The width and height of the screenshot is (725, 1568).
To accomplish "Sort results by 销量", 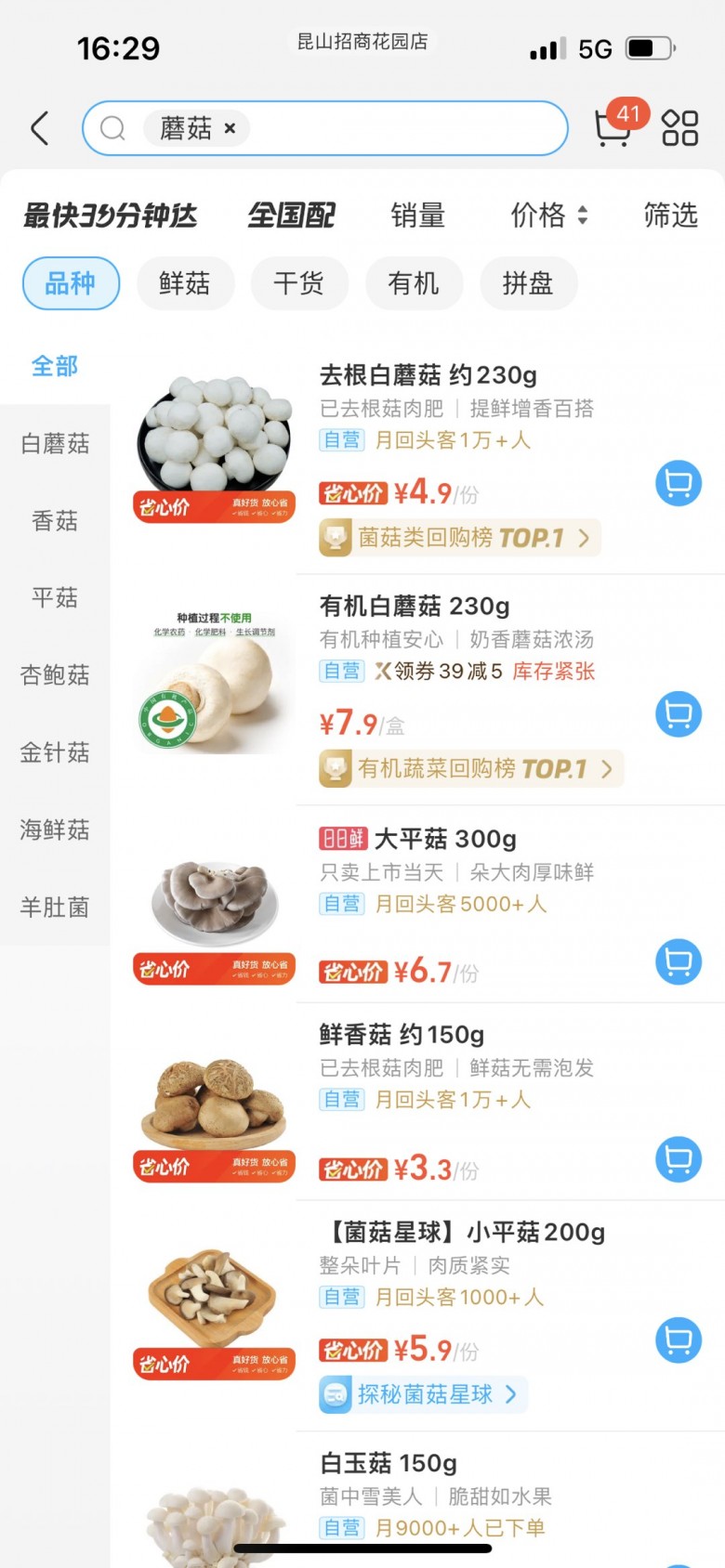I will (x=417, y=216).
